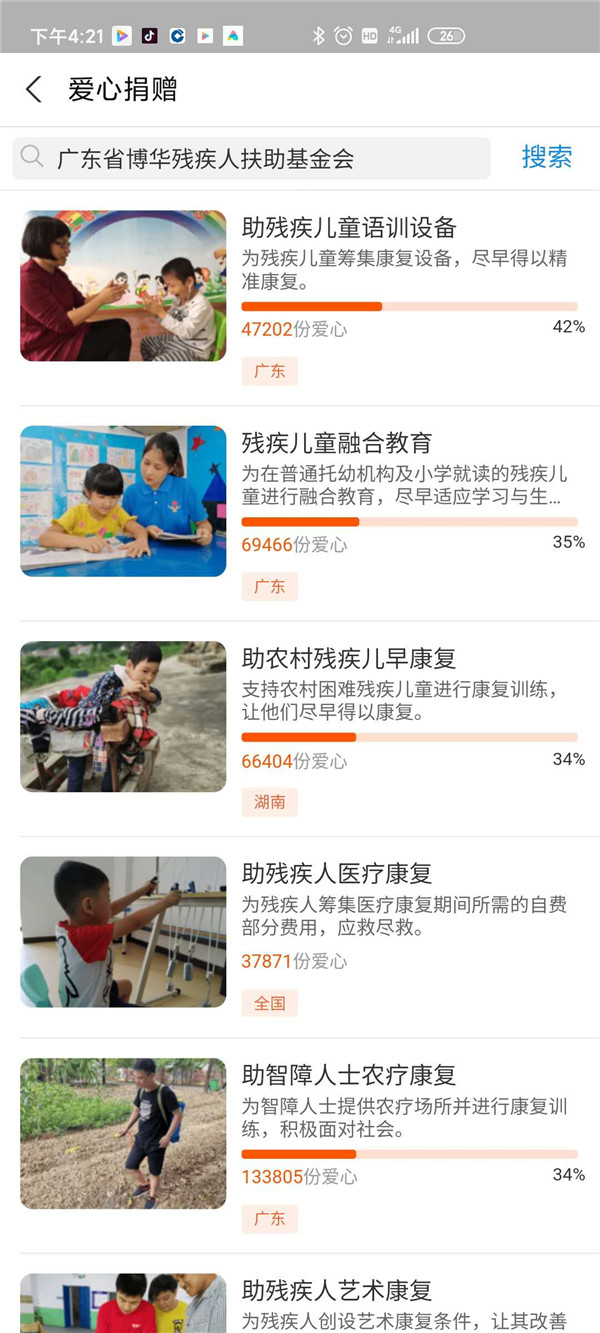Open the 助智障人士农疗康复 donation project
The image size is (600, 1333).
[x=349, y=1076]
